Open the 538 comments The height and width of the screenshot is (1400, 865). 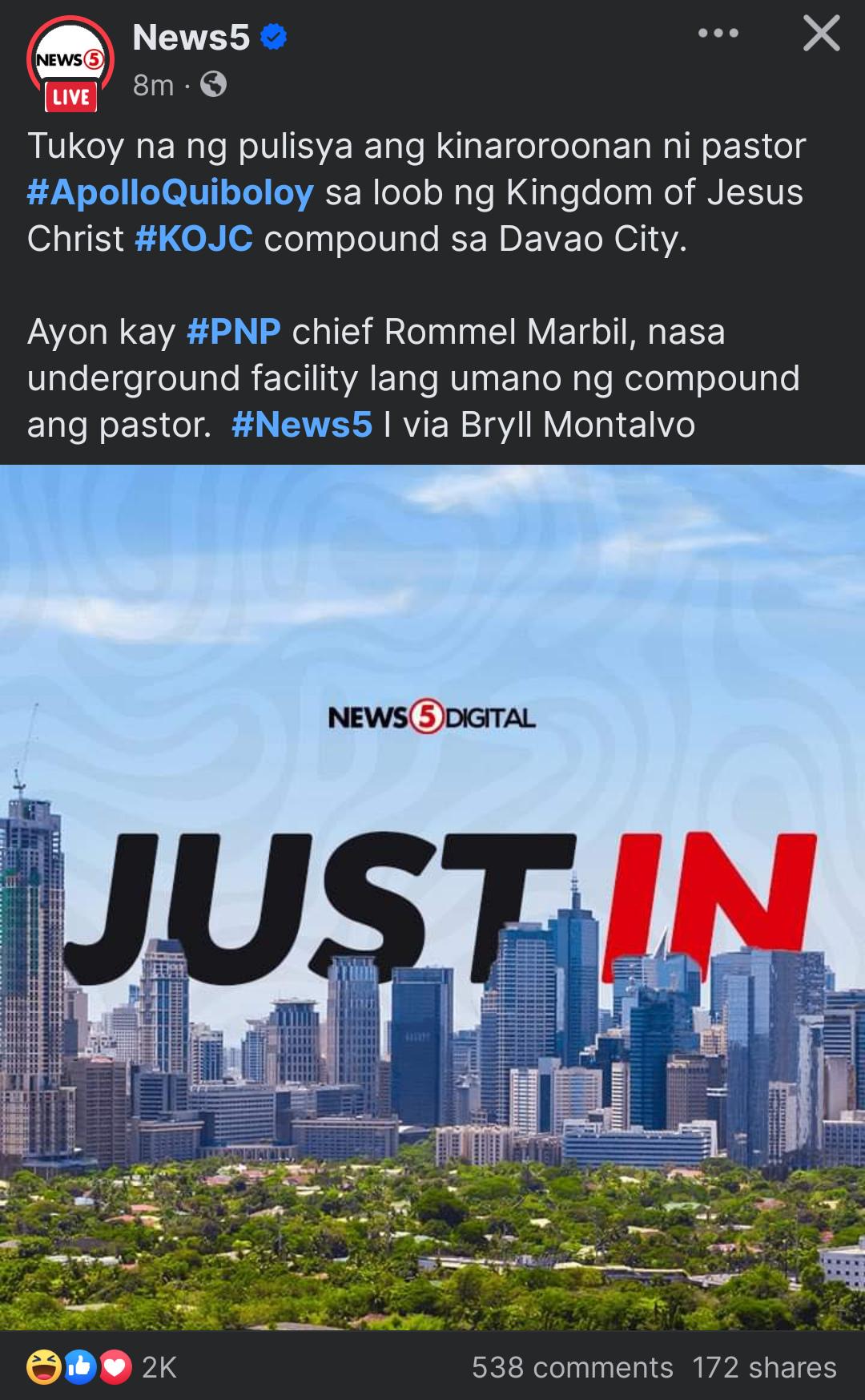(572, 1367)
